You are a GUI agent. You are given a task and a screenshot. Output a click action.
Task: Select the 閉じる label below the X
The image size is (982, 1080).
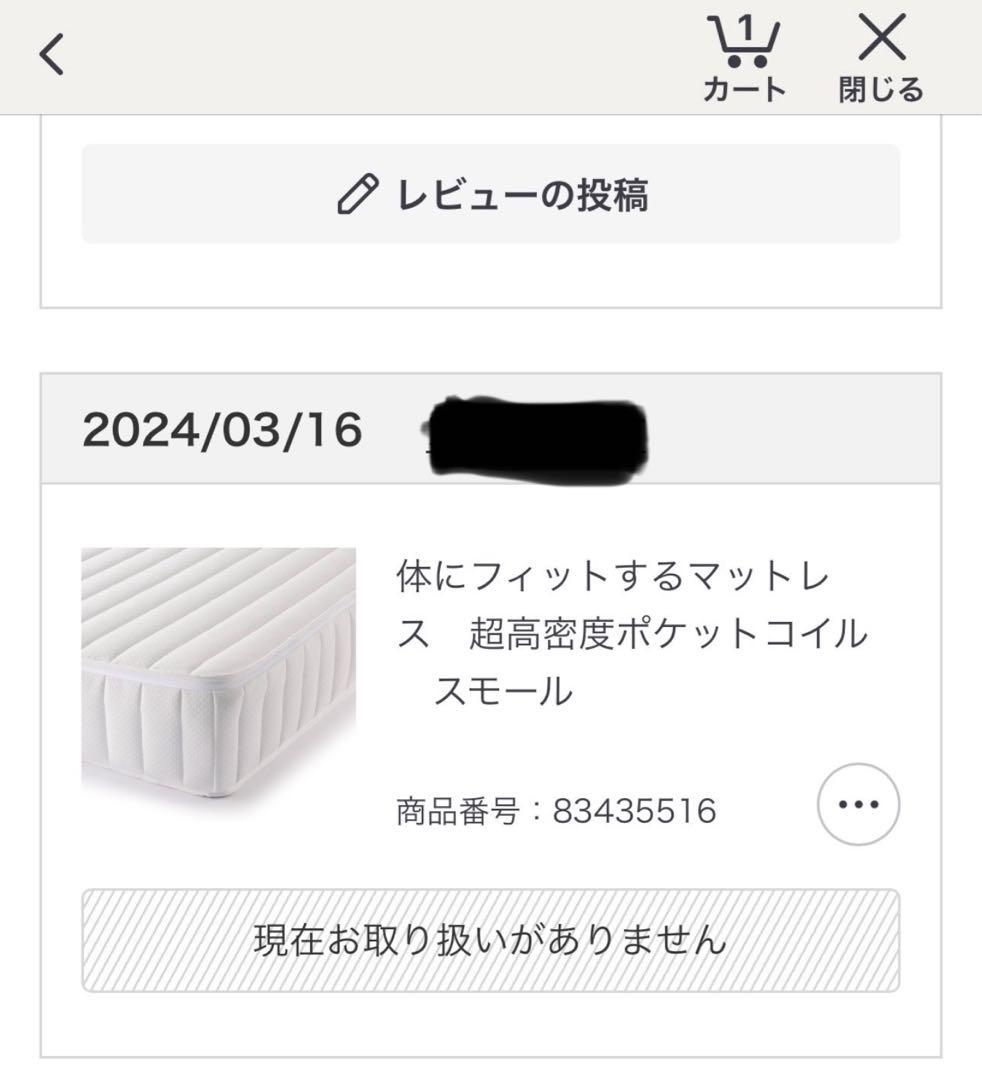[x=881, y=90]
